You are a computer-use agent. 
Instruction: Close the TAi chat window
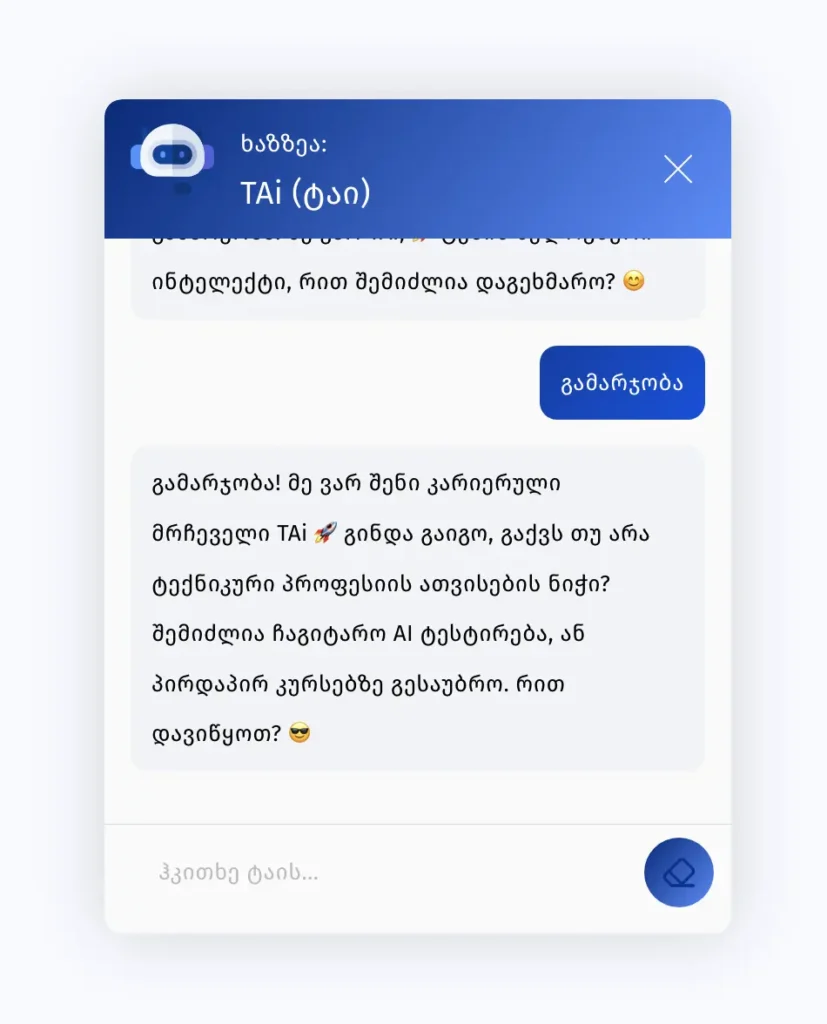click(678, 169)
